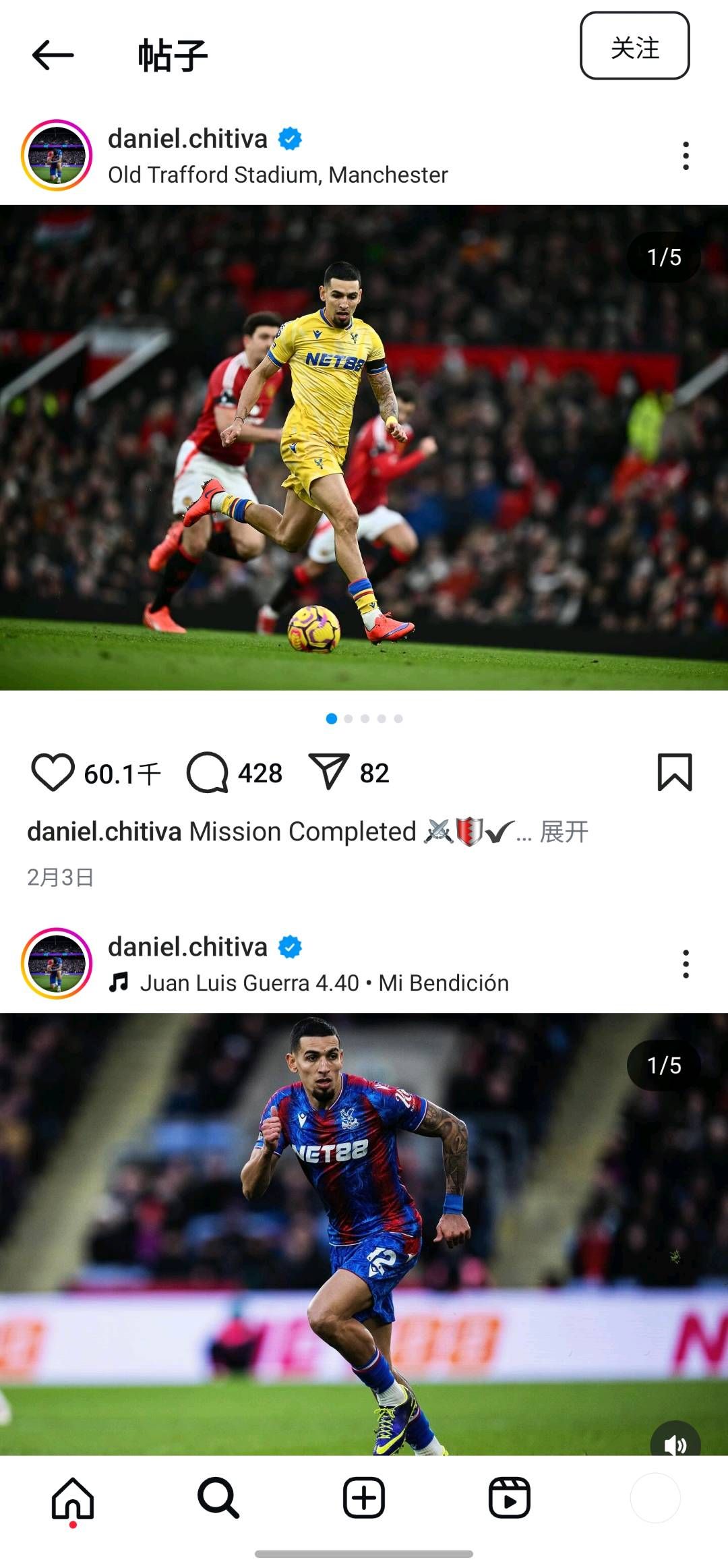Expand the caption with 展开

(564, 832)
